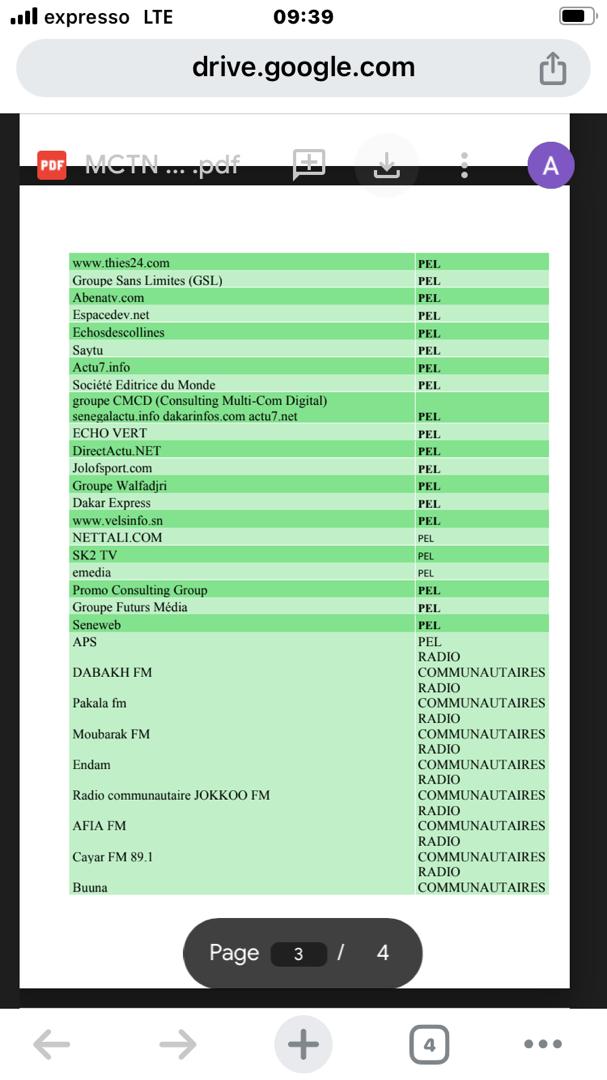The width and height of the screenshot is (607, 1080).
Task: Go forward in browser history
Action: click(178, 1045)
